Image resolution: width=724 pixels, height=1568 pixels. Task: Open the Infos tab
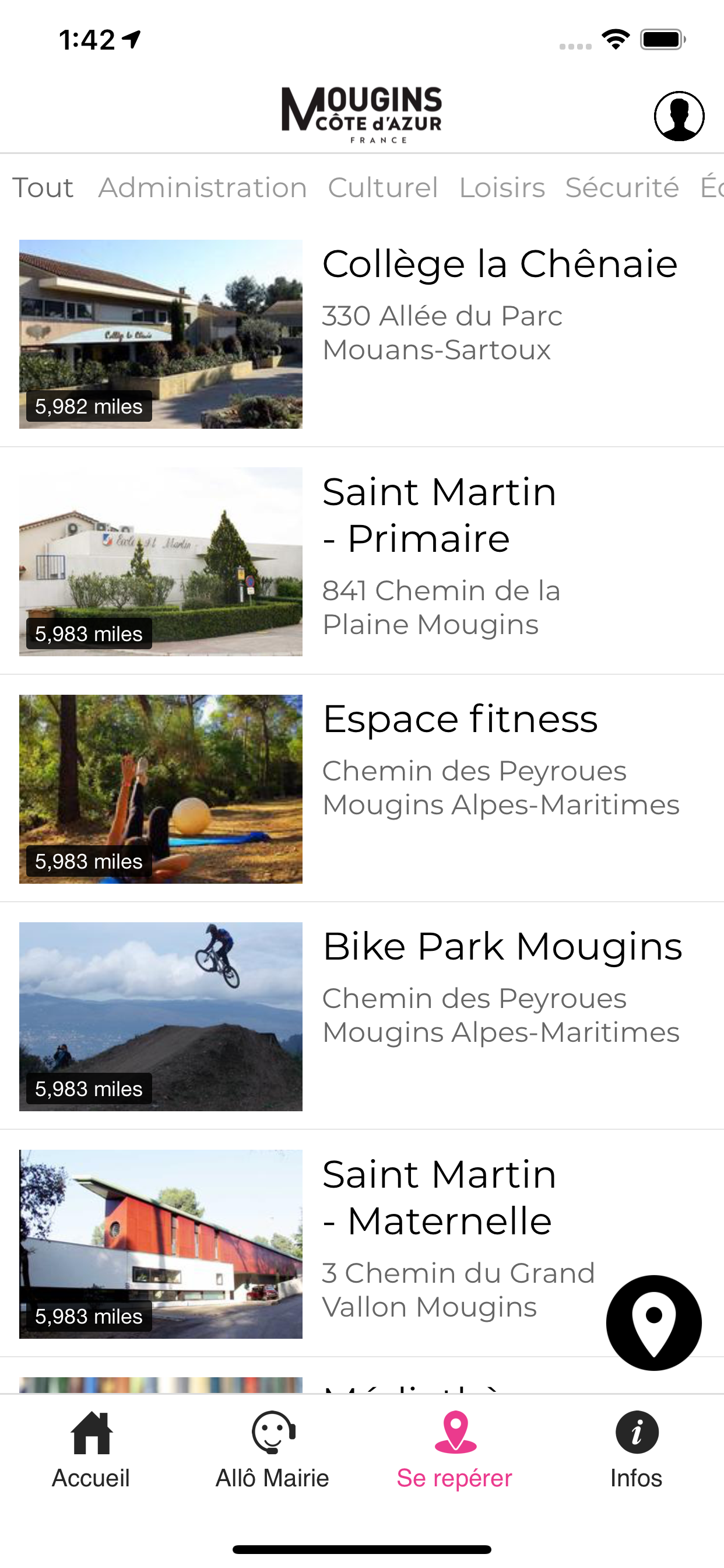click(636, 1450)
